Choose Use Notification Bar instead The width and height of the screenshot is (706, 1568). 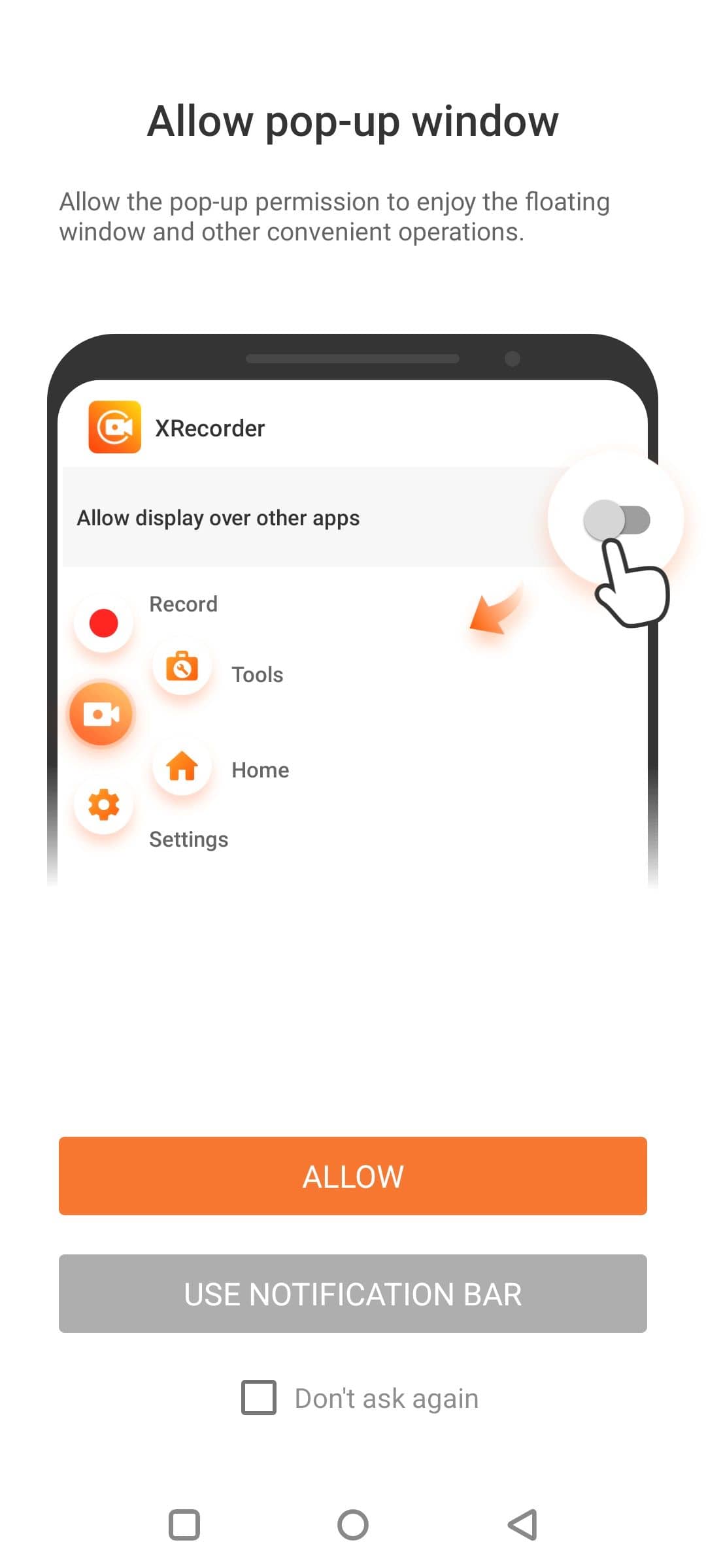[353, 1294]
